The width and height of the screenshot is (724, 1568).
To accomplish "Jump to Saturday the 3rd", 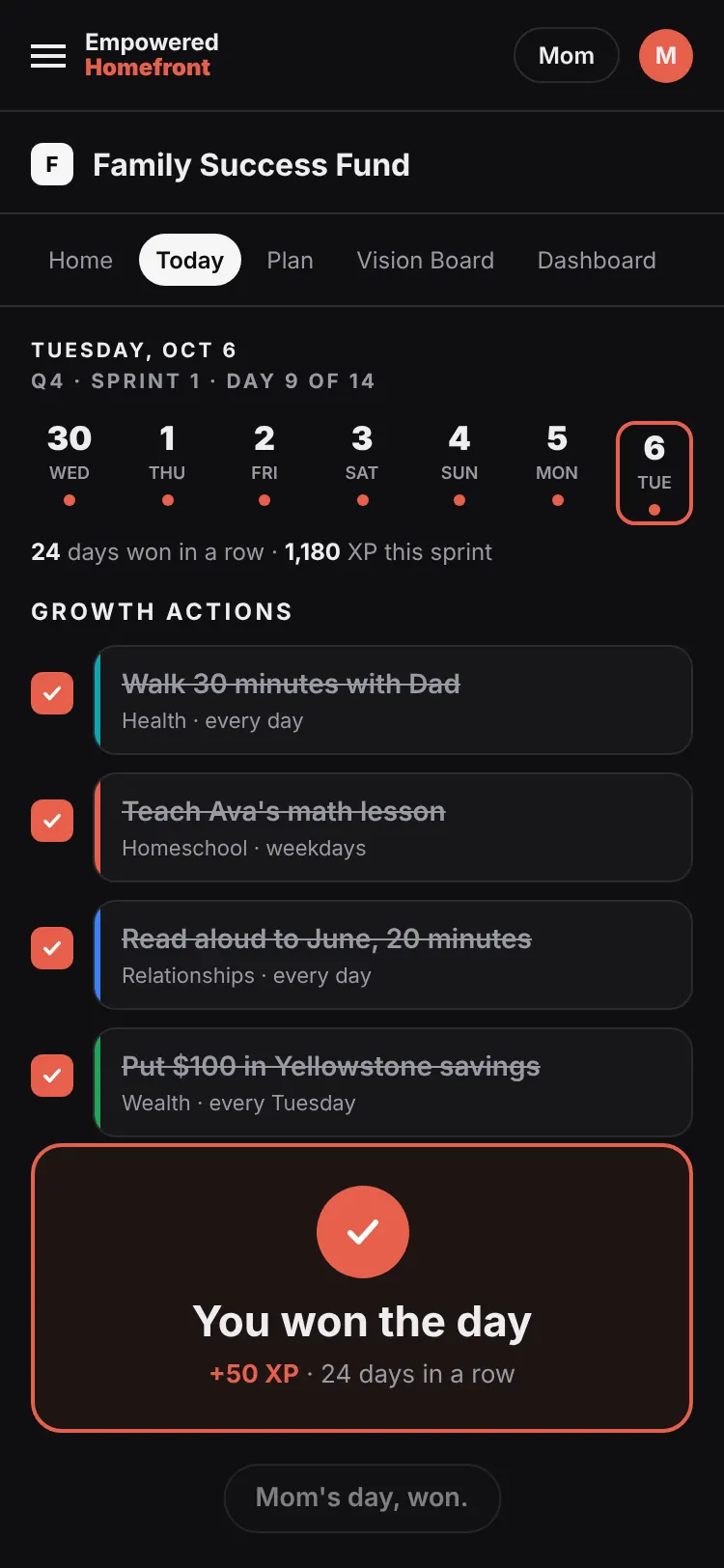I will point(362,463).
